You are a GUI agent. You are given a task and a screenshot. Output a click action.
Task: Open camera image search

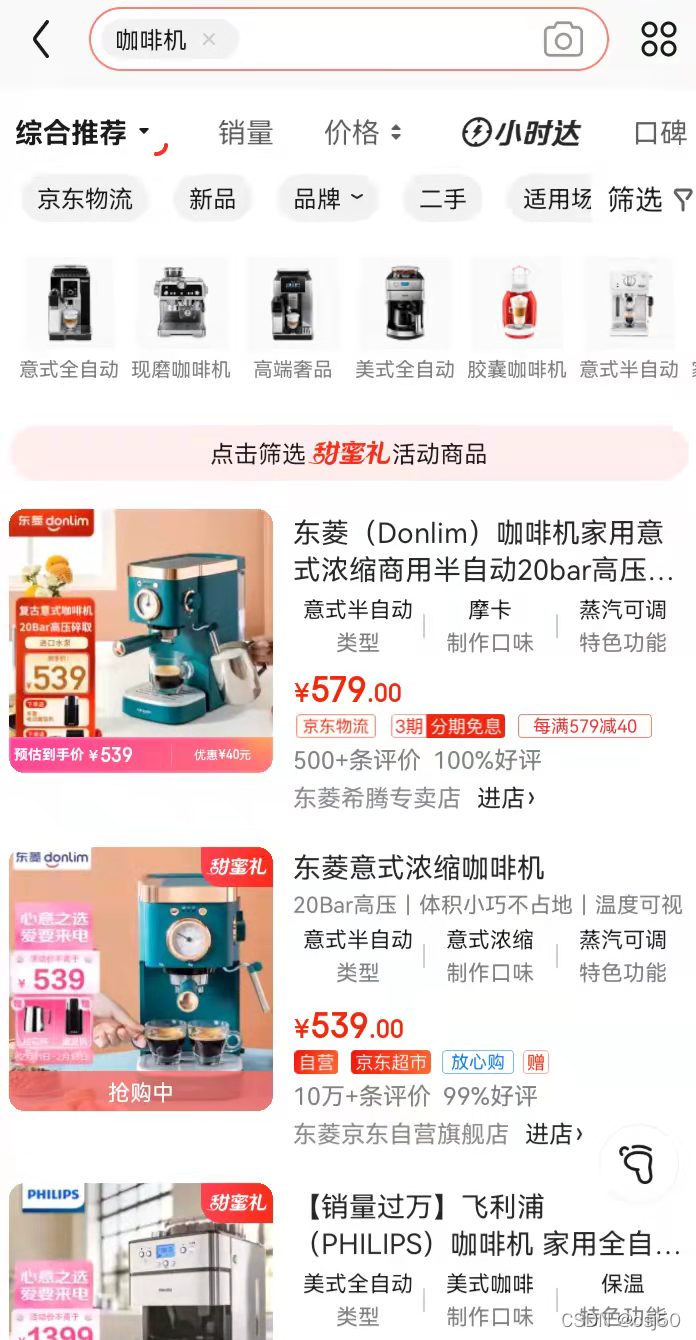(x=563, y=40)
